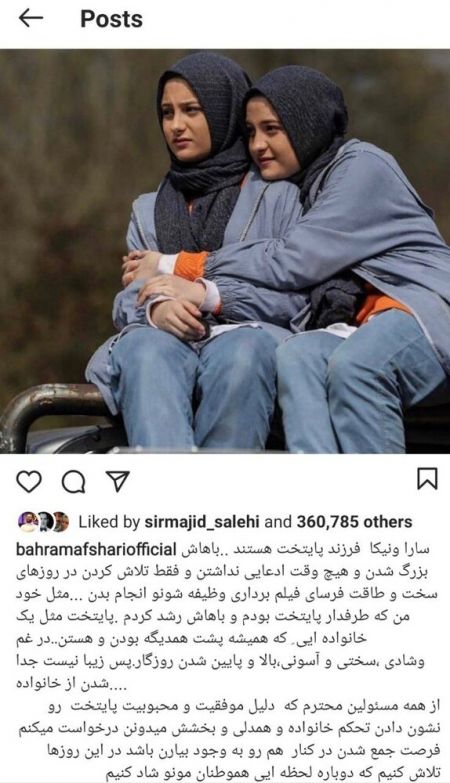Like this post with the heart icon

pyautogui.click(x=29, y=482)
